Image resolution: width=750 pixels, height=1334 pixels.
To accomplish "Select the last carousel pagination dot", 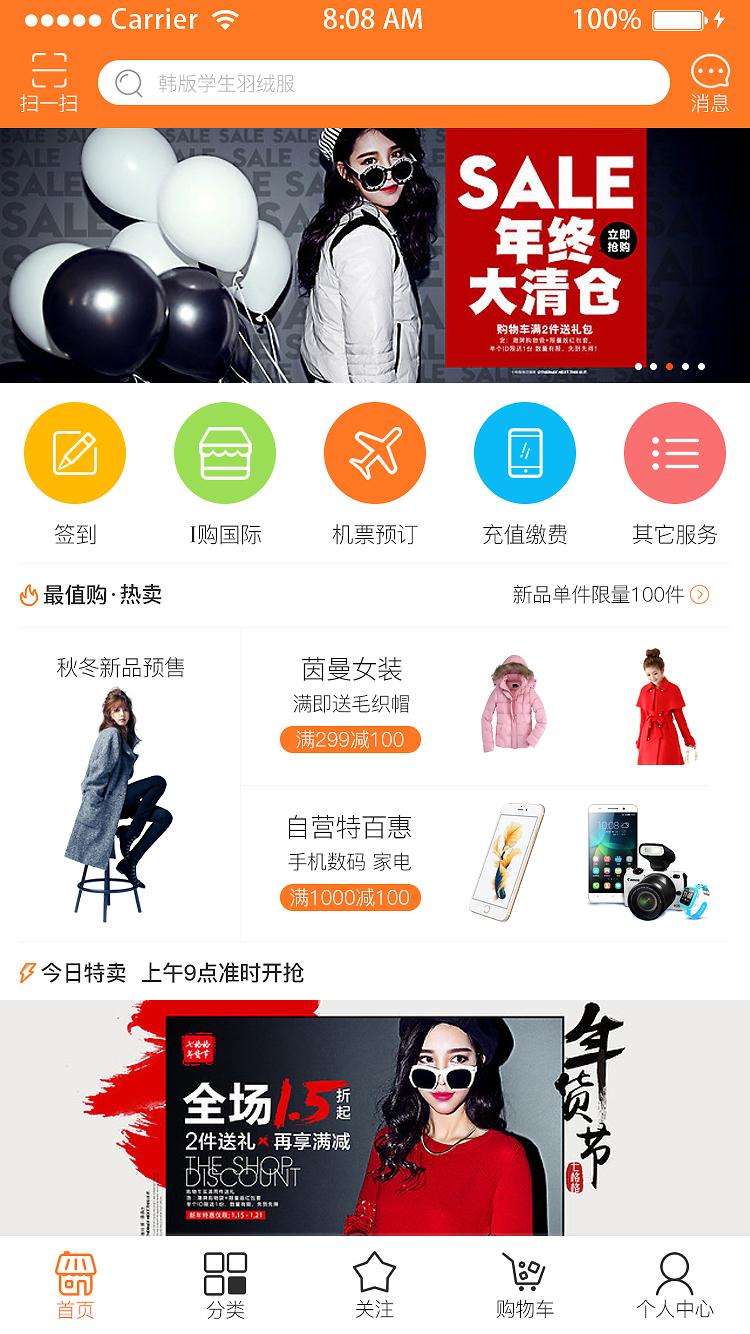I will (702, 366).
